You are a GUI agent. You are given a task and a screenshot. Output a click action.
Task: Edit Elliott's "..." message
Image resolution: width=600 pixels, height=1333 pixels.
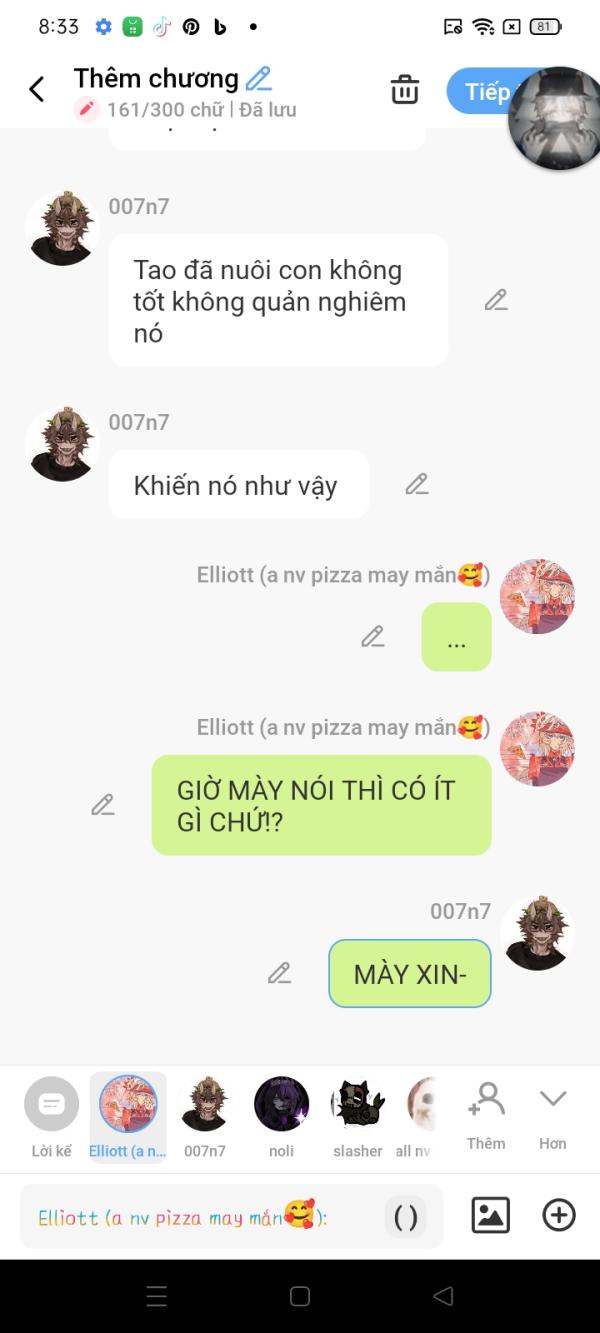(373, 637)
